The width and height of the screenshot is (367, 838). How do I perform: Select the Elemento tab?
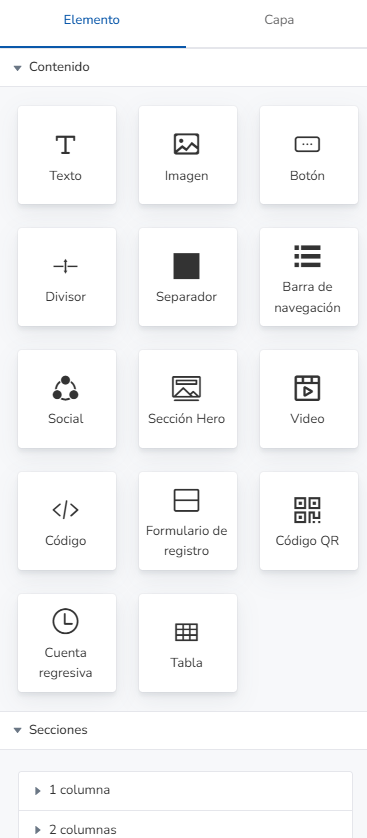[x=92, y=20]
